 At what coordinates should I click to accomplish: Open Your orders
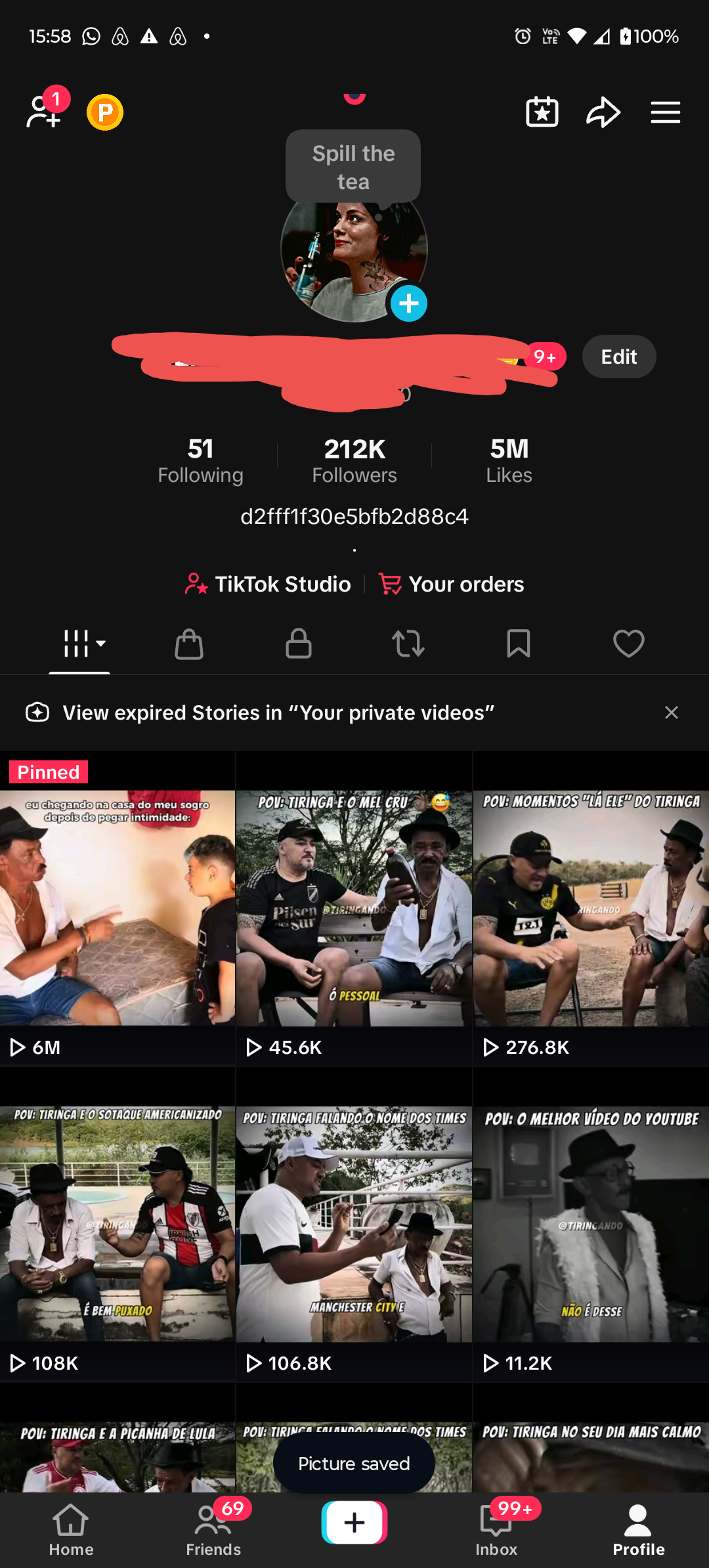tap(452, 584)
